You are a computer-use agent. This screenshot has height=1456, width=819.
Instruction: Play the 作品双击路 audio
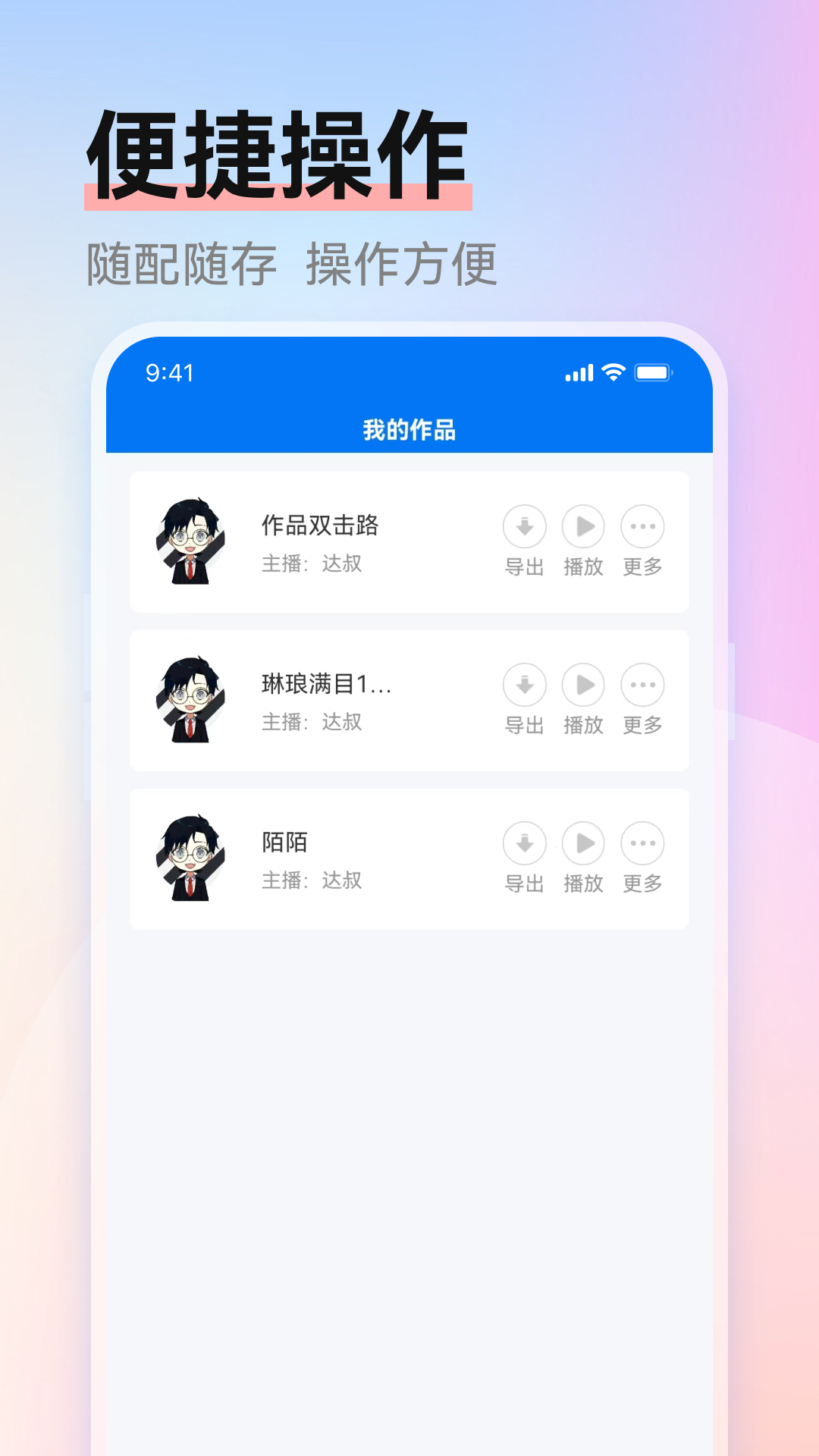(583, 527)
